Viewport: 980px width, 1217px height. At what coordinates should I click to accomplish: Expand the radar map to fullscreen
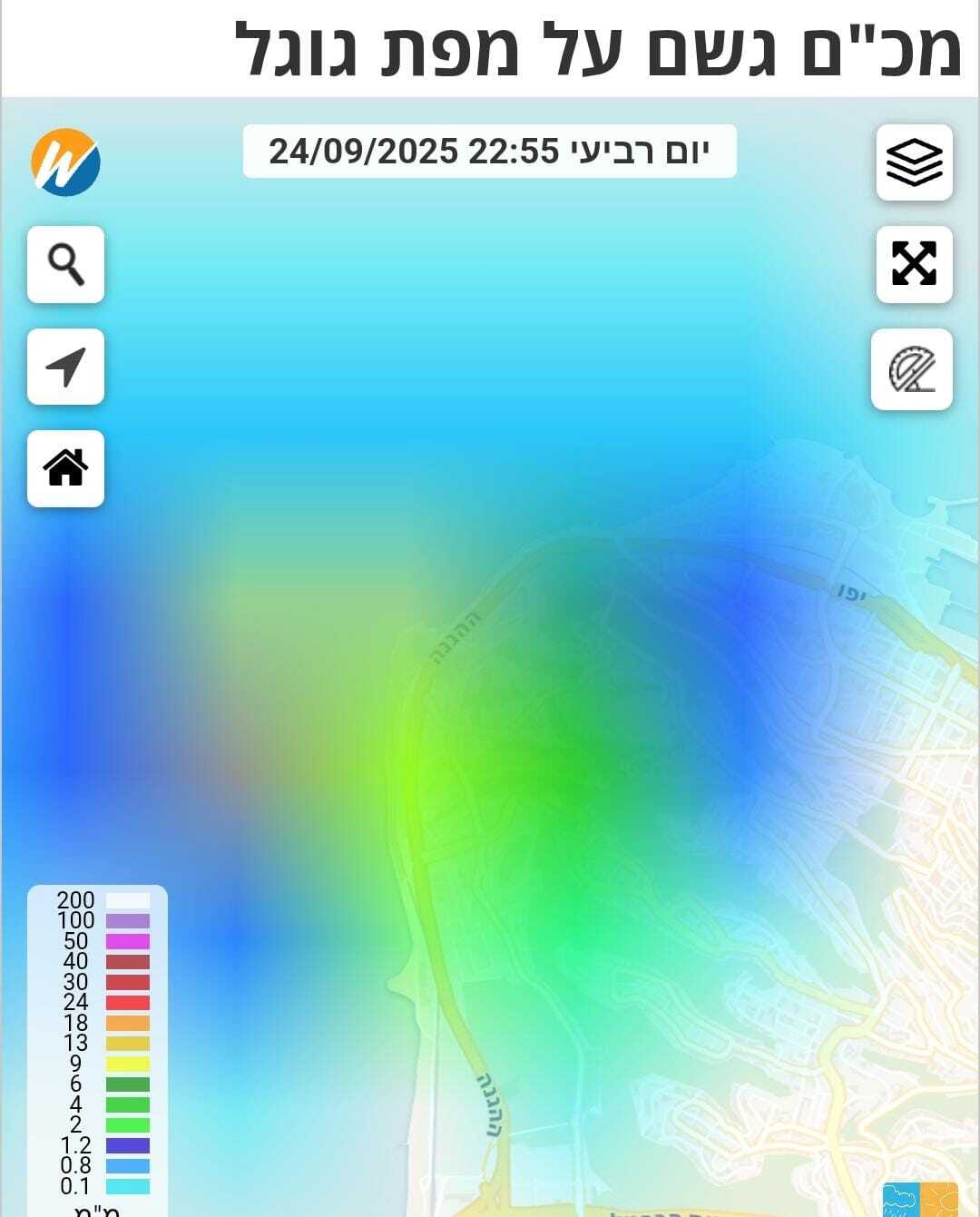[914, 264]
